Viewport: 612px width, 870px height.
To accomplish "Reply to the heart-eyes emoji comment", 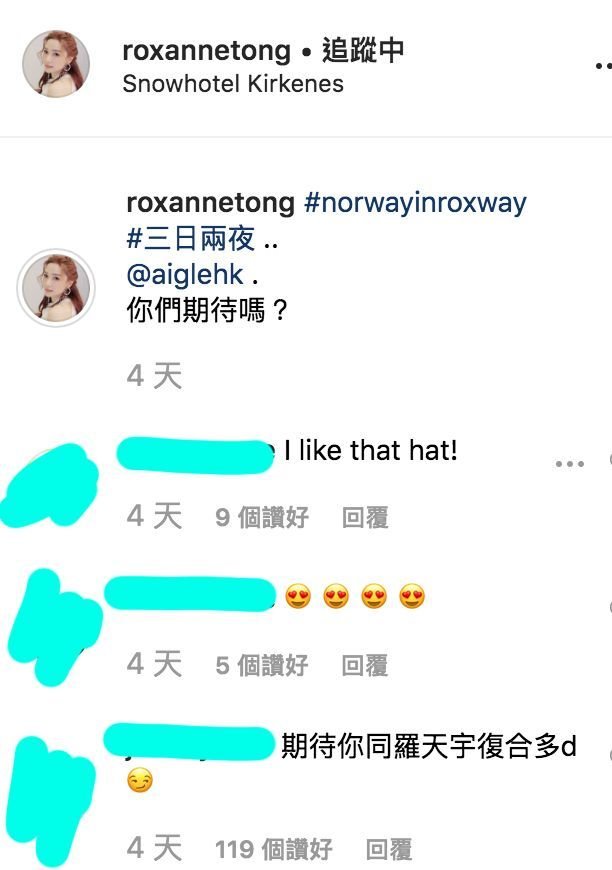I will [365, 665].
